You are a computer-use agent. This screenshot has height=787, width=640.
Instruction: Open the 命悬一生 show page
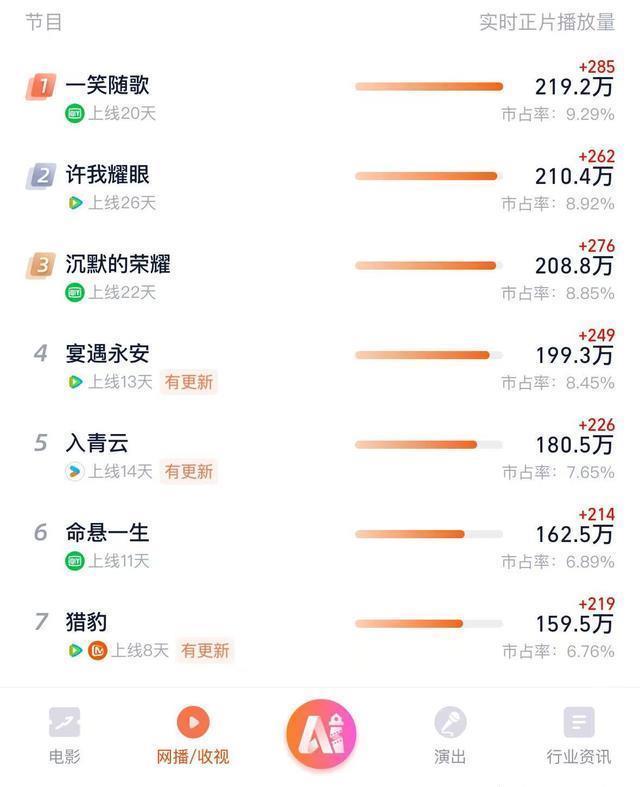108,533
